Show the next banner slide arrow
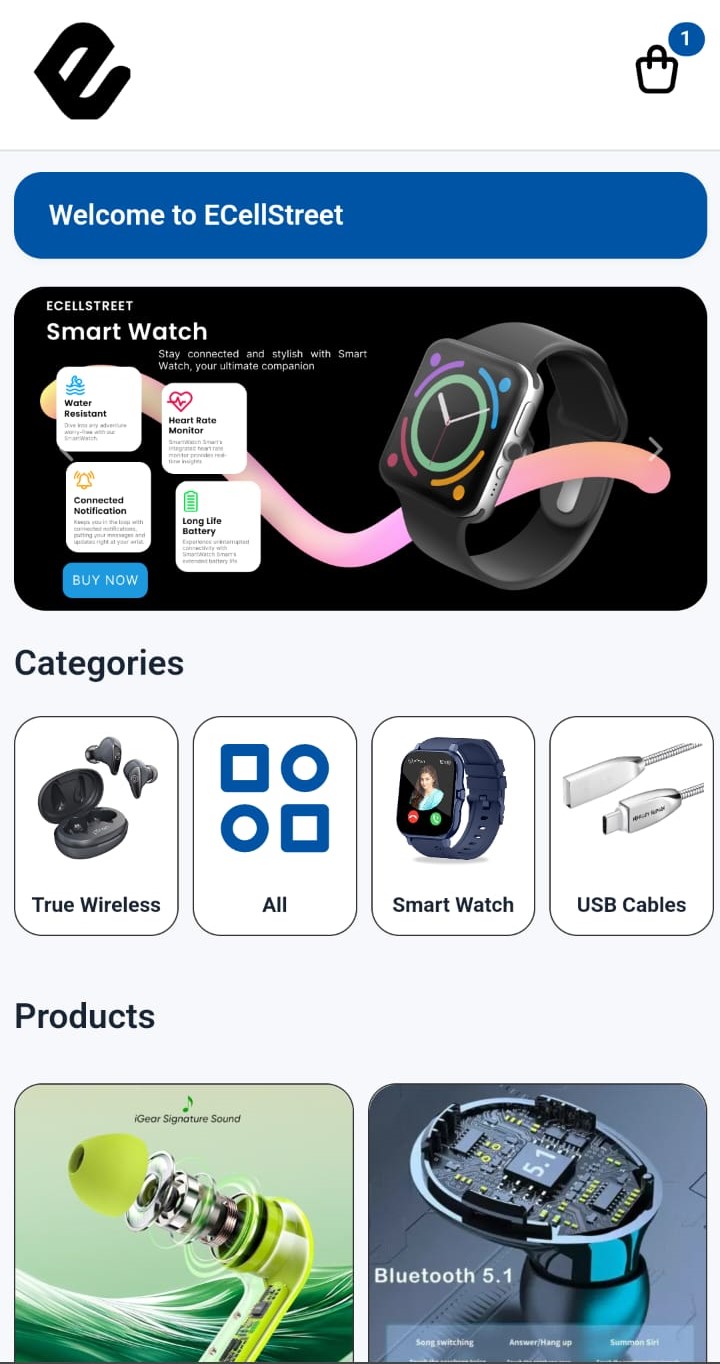Image resolution: width=720 pixels, height=1364 pixels. tap(655, 449)
